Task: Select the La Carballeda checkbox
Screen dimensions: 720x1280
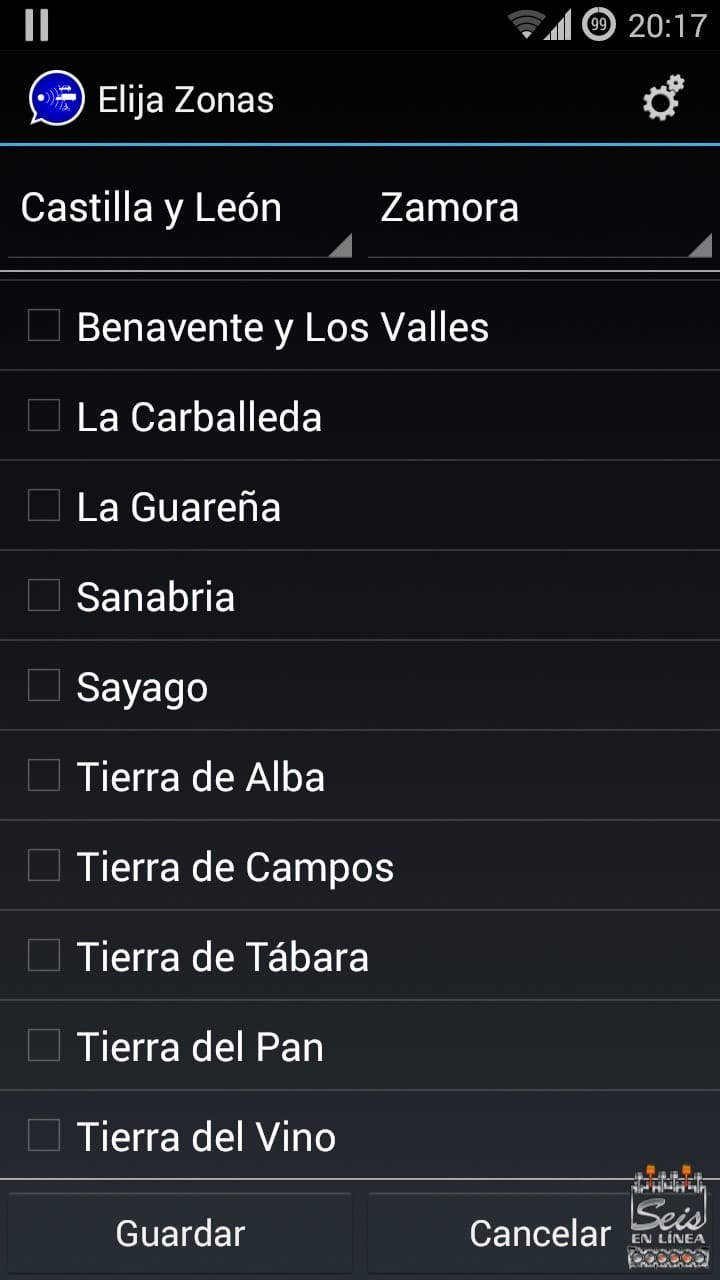Action: coord(44,416)
